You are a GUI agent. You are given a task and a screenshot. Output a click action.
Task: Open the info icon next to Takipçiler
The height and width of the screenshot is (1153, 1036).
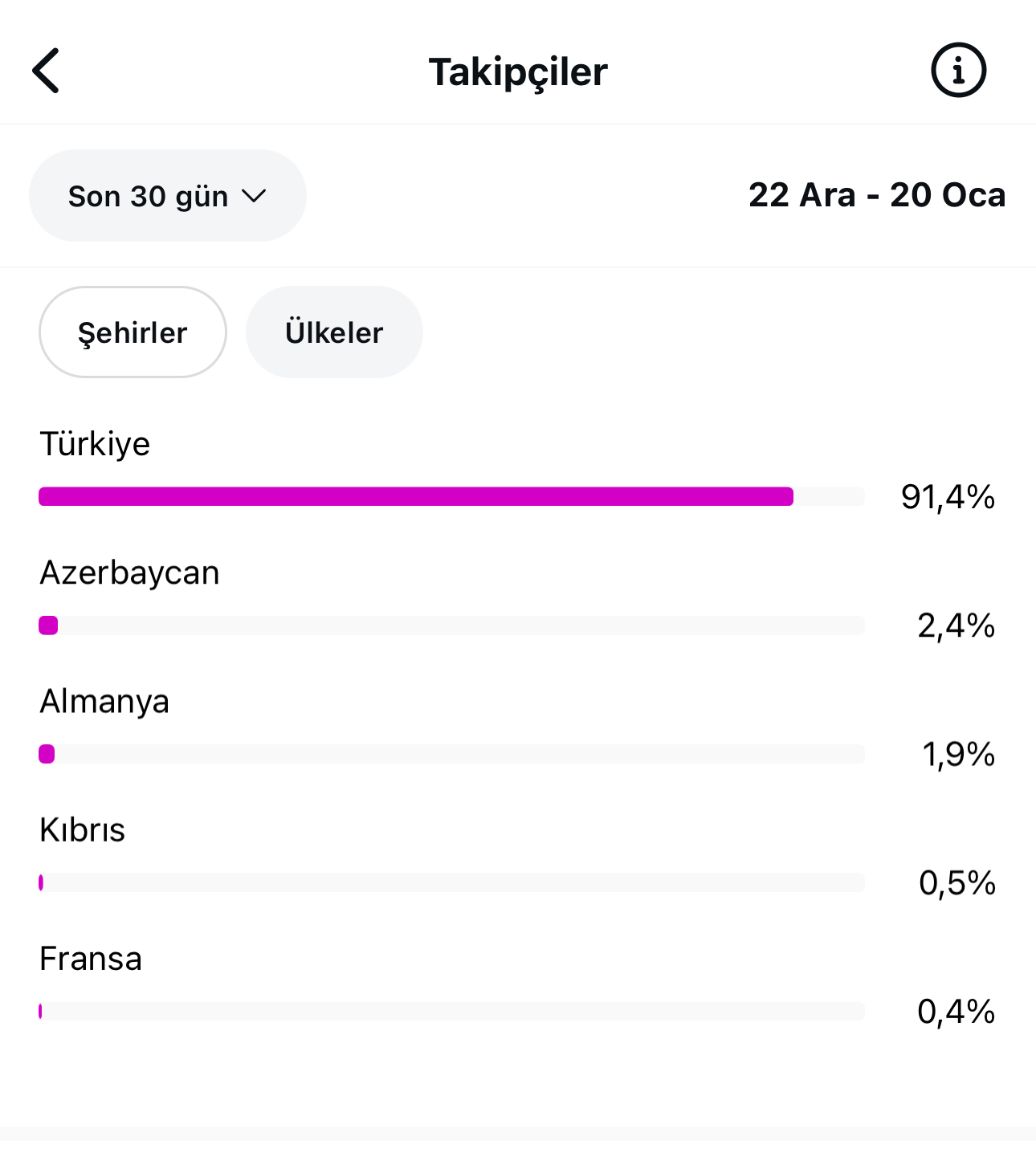958,71
